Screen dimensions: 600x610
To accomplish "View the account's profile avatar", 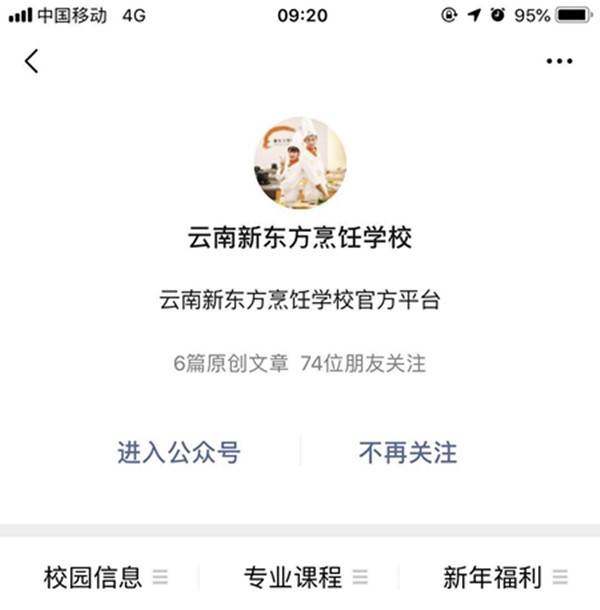I will pyautogui.click(x=300, y=164).
